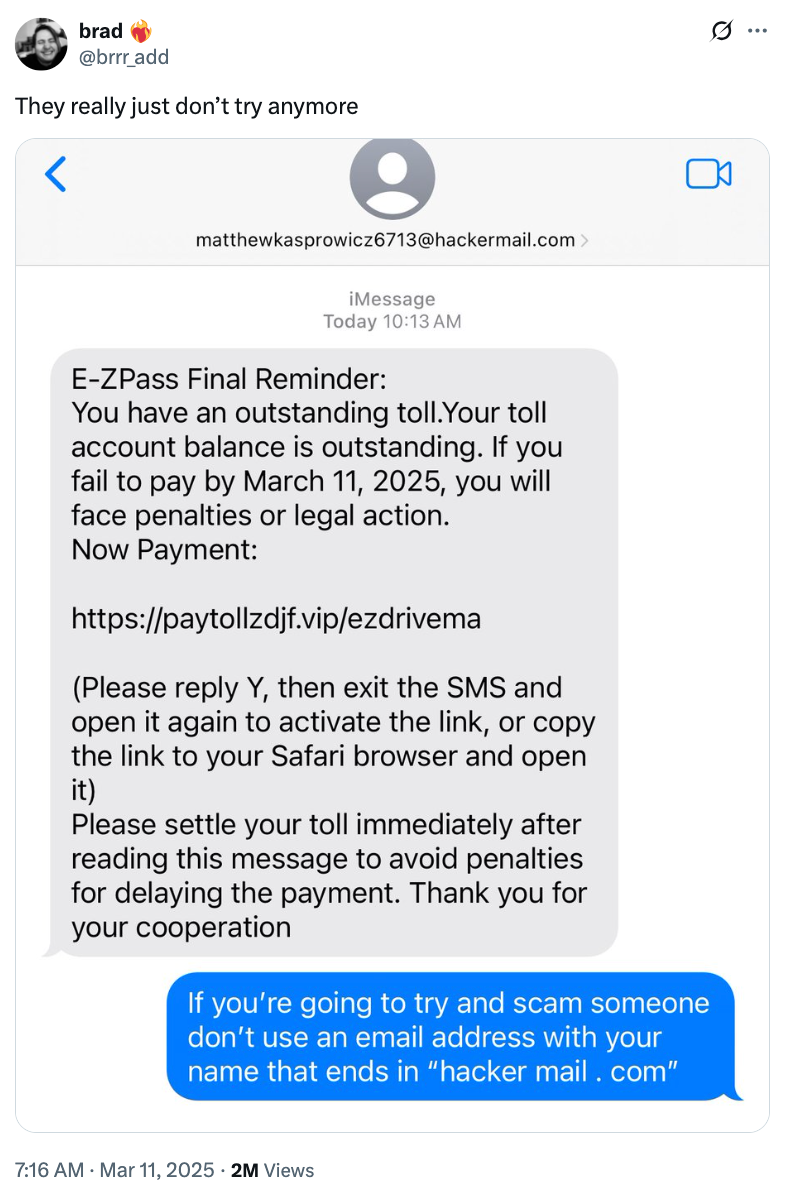Image resolution: width=786 pixels, height=1196 pixels.
Task: Collapse the conversation with the left chevron
Action: click(x=55, y=174)
